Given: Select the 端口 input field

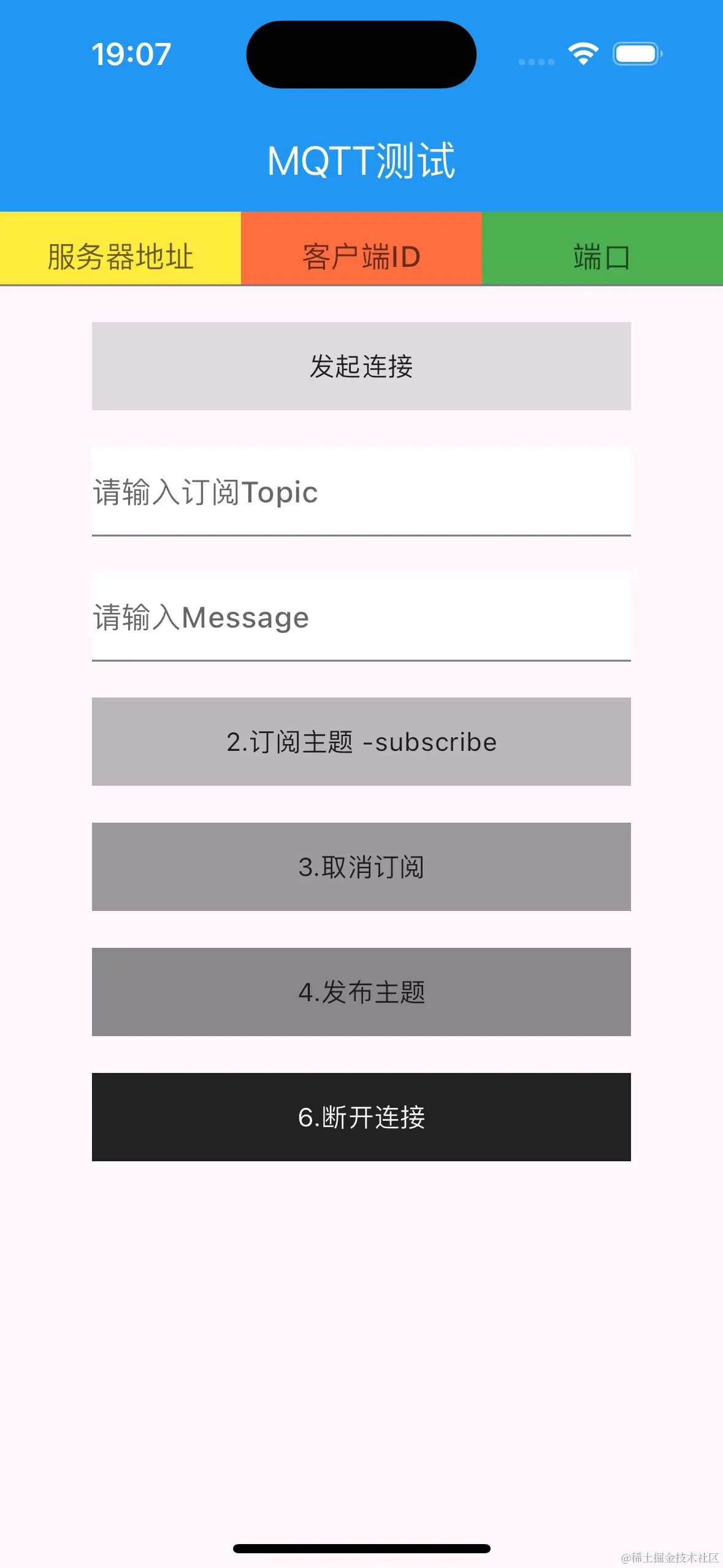Looking at the screenshot, I should [x=602, y=249].
